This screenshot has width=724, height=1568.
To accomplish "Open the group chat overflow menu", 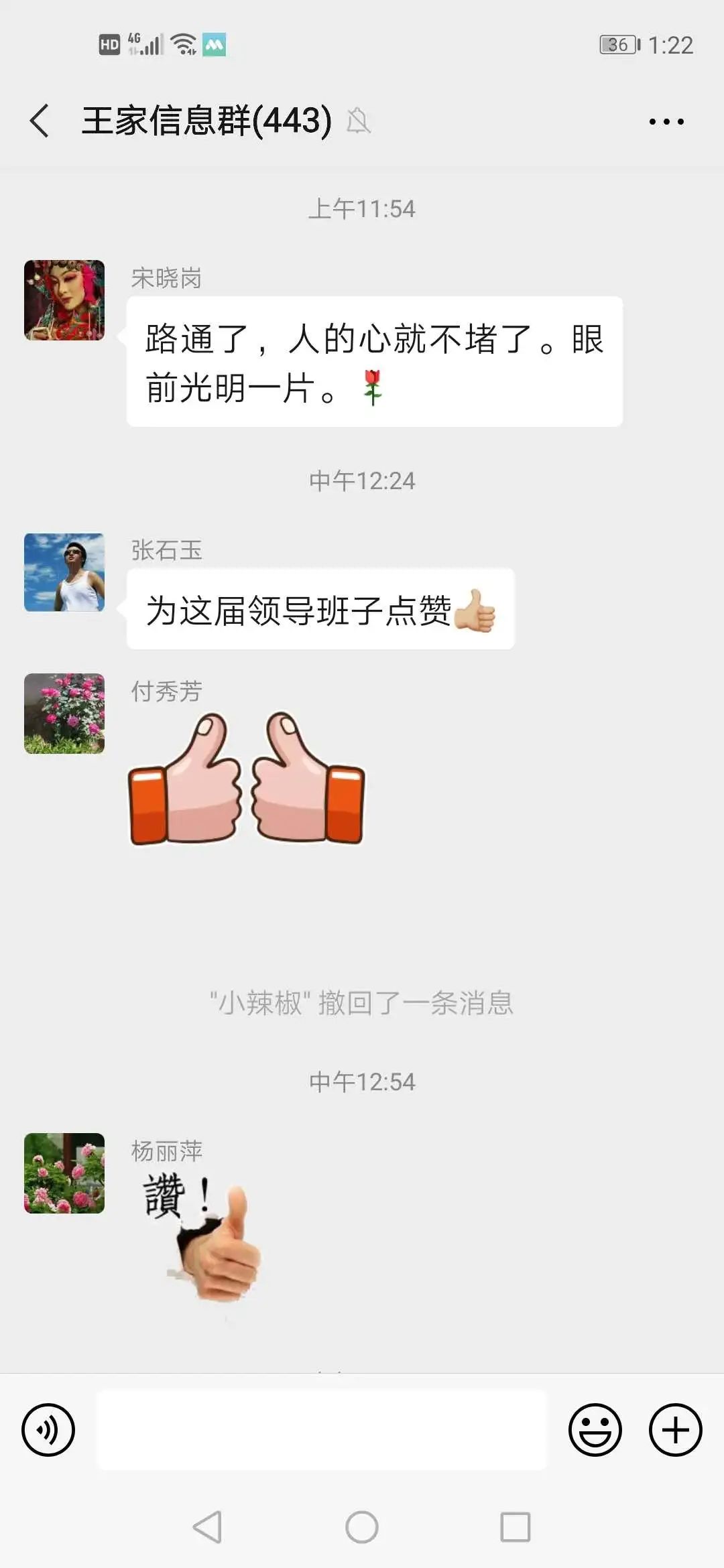I will [666, 122].
